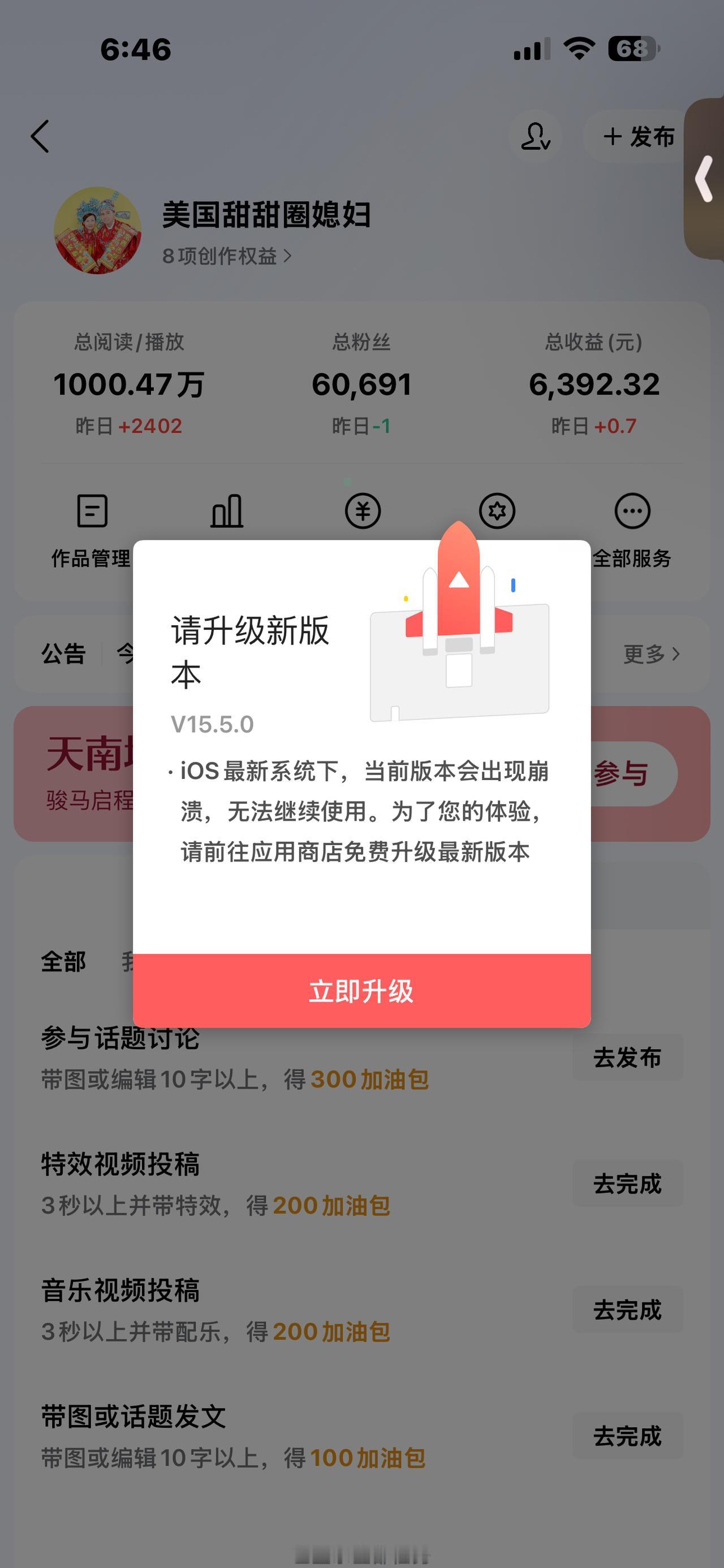The image size is (724, 1568).
Task: Tap the back arrow at top left
Action: click(x=40, y=136)
